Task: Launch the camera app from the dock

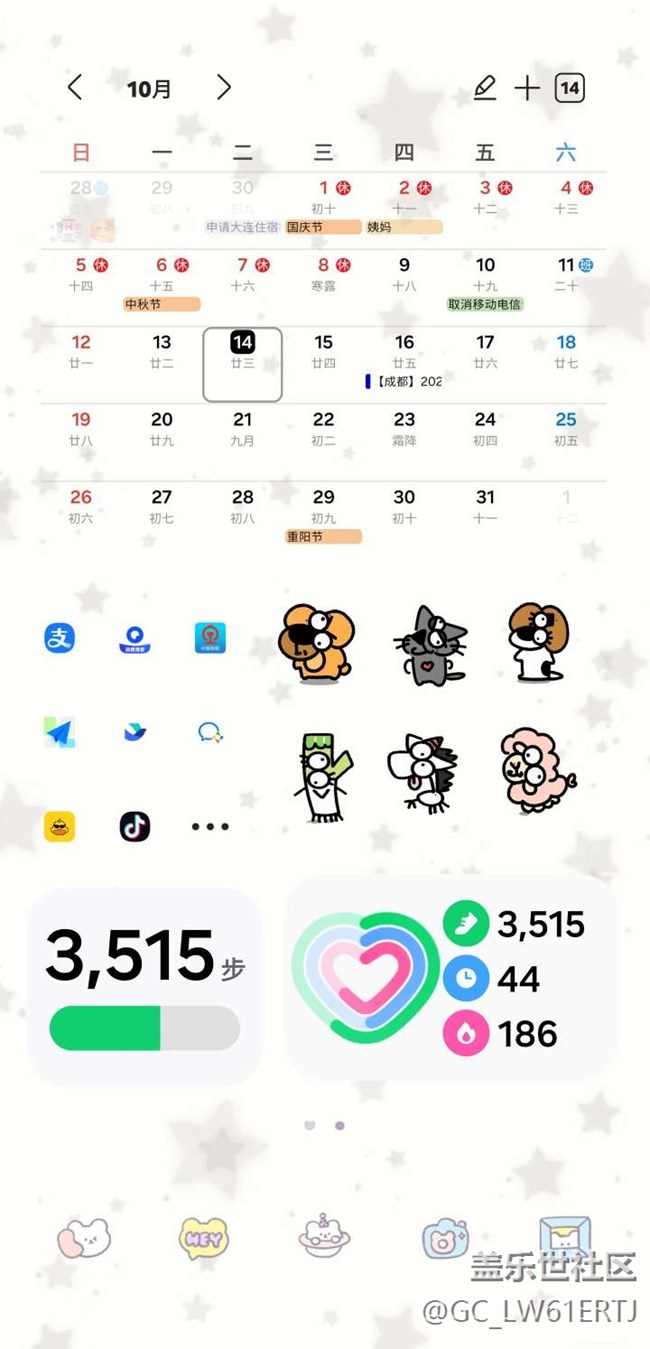Action: [444, 1238]
